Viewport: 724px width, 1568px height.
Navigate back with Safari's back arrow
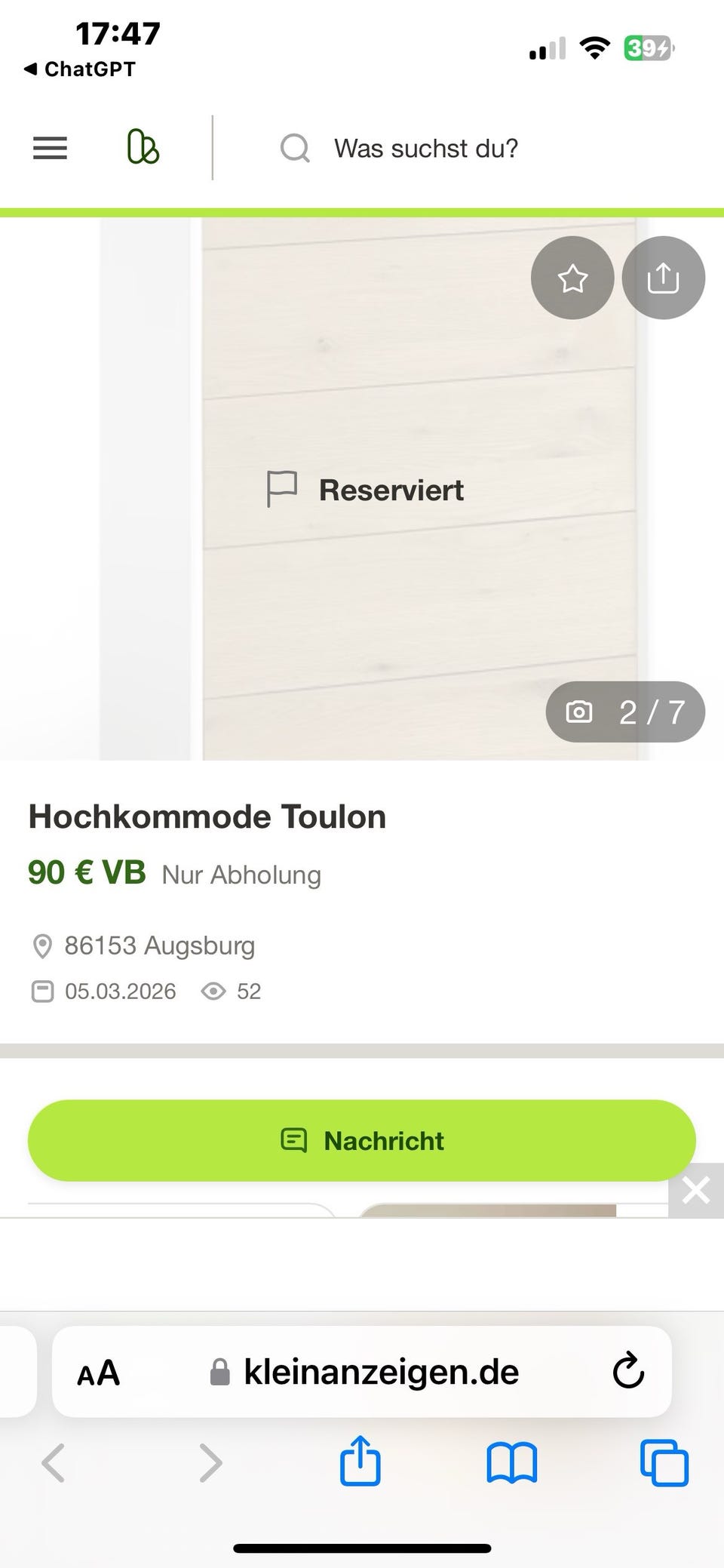tap(53, 1462)
